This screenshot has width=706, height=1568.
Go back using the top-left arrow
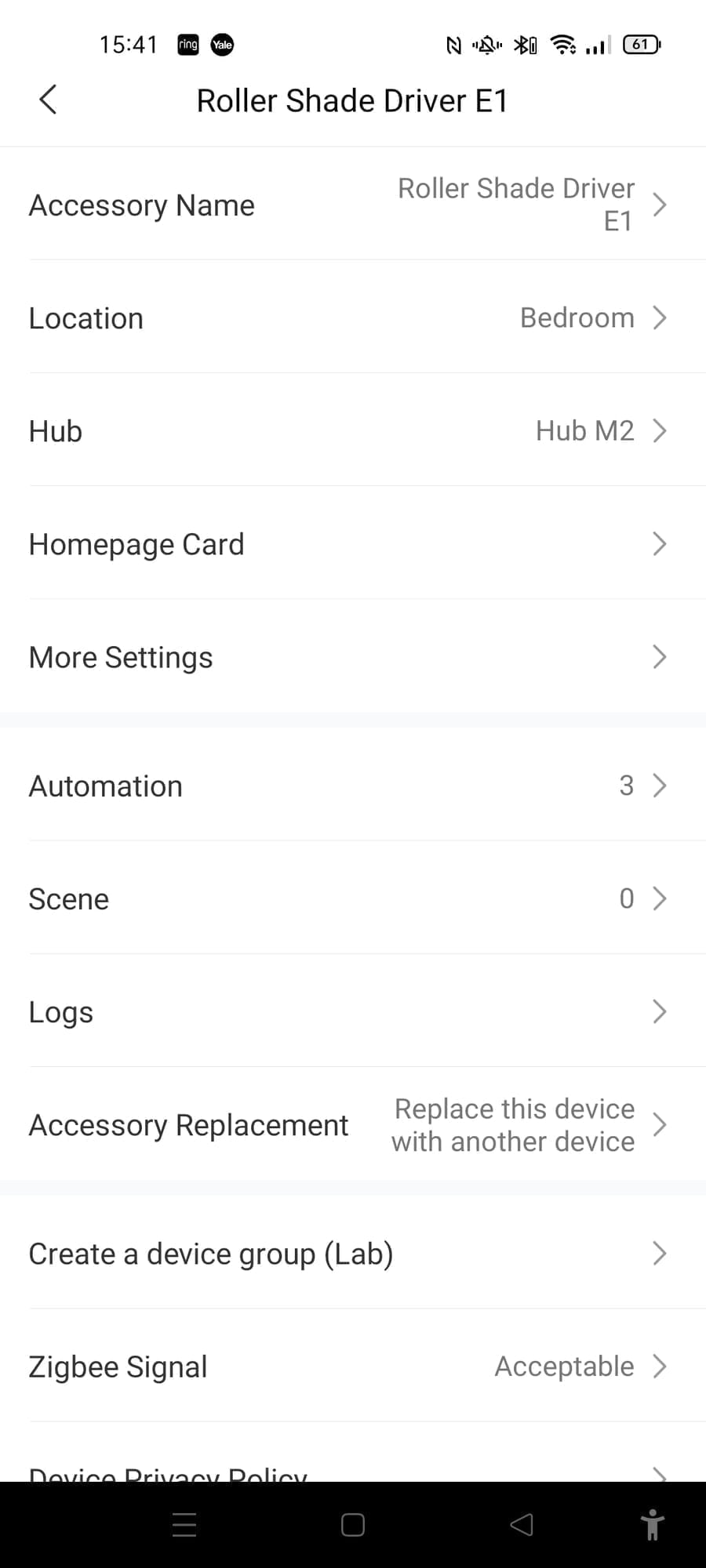[48, 100]
